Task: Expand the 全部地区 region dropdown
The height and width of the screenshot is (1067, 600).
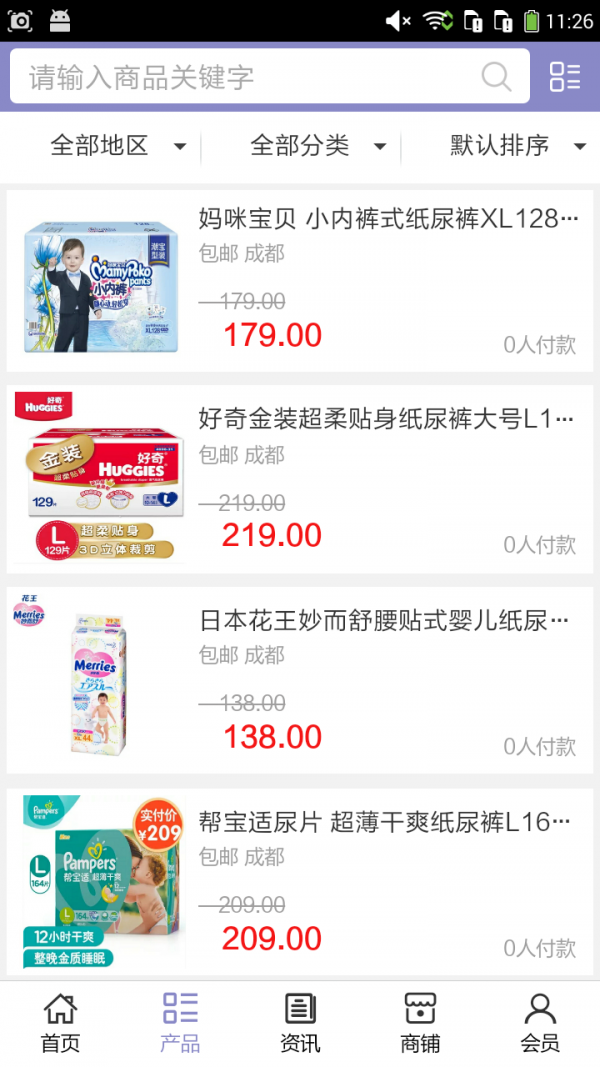Action: pyautogui.click(x=118, y=146)
